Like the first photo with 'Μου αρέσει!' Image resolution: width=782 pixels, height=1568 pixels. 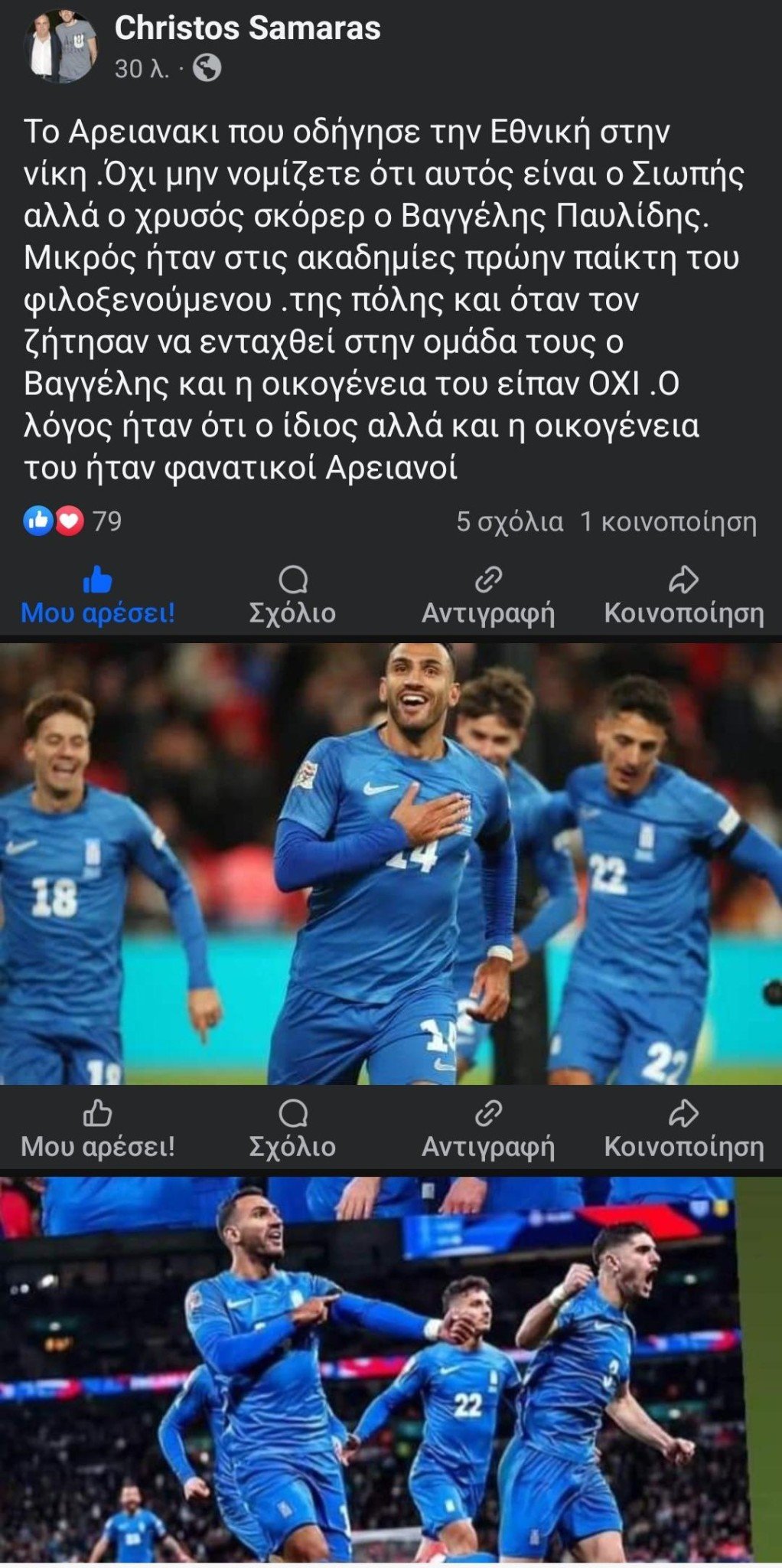[x=98, y=1129]
